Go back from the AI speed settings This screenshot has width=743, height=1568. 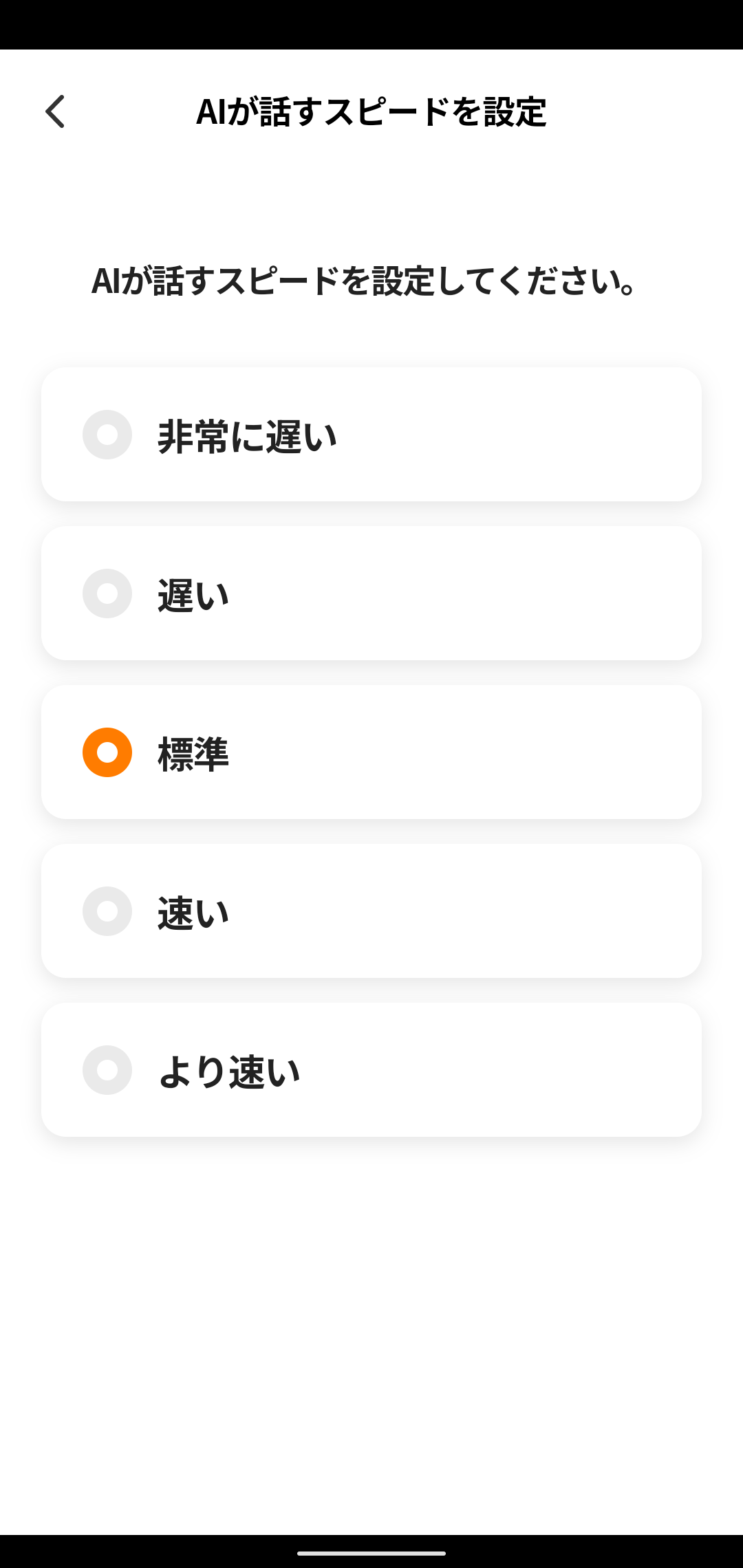[55, 111]
